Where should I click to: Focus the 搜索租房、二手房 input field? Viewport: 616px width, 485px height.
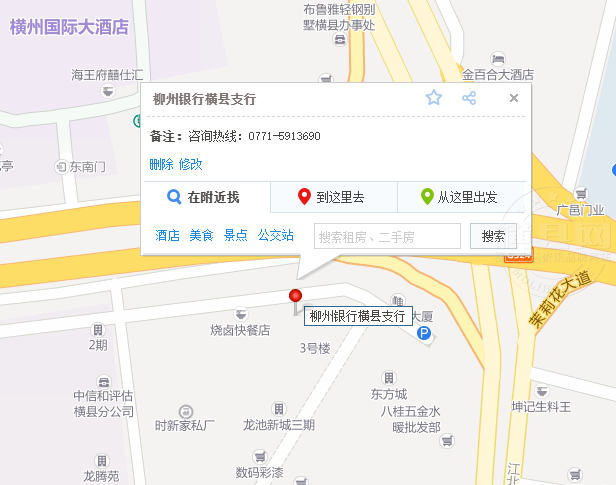[387, 236]
